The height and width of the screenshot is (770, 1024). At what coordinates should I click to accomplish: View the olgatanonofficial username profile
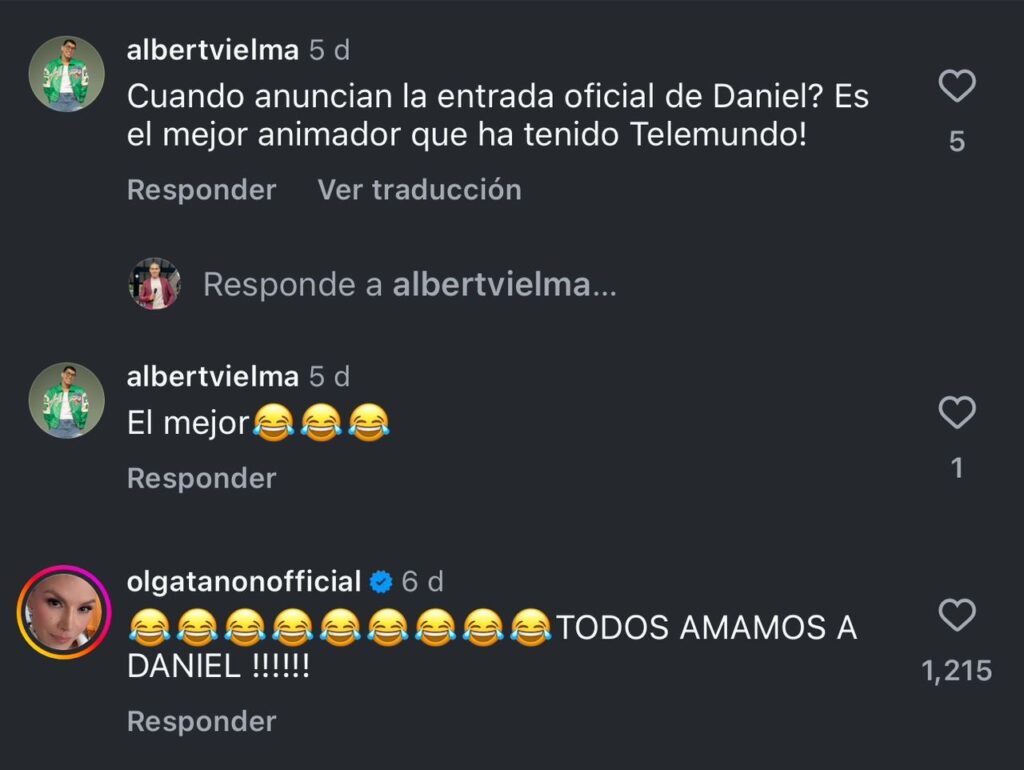click(244, 581)
